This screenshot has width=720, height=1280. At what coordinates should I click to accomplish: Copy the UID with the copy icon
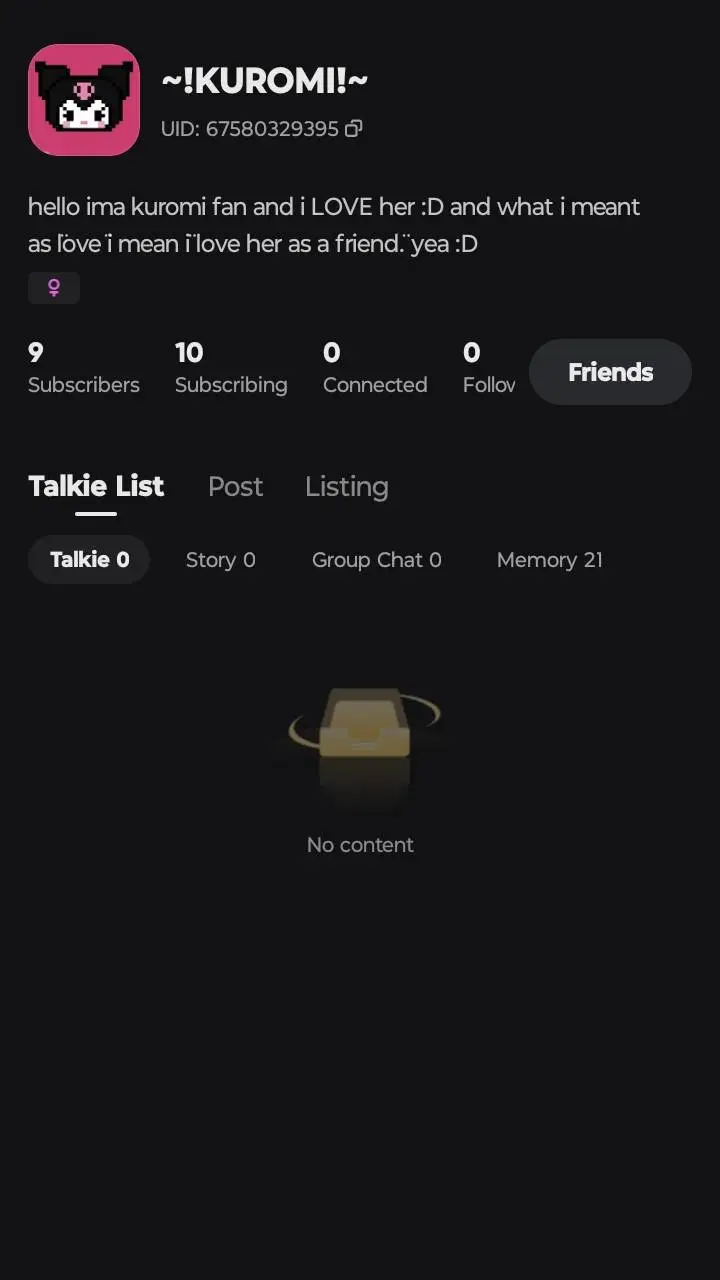pyautogui.click(x=353, y=129)
